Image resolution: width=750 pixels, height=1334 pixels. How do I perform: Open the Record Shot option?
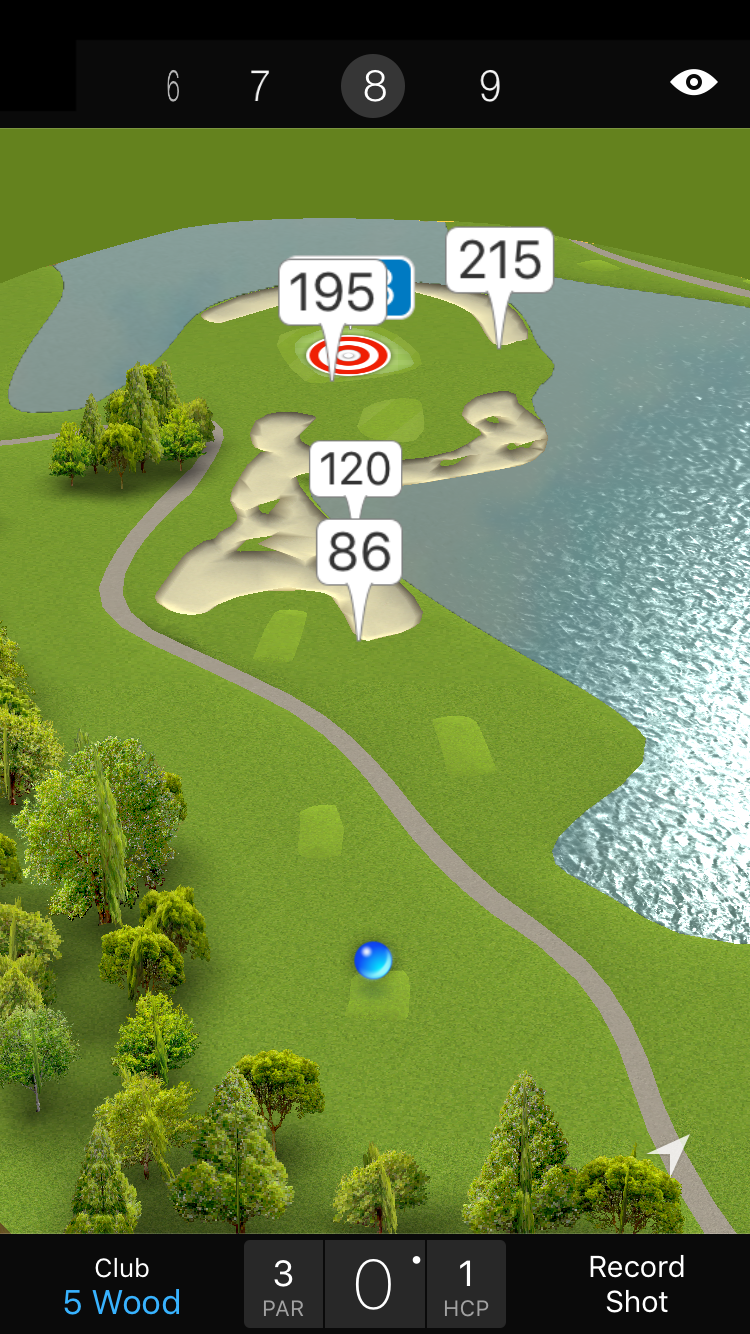coord(636,1284)
